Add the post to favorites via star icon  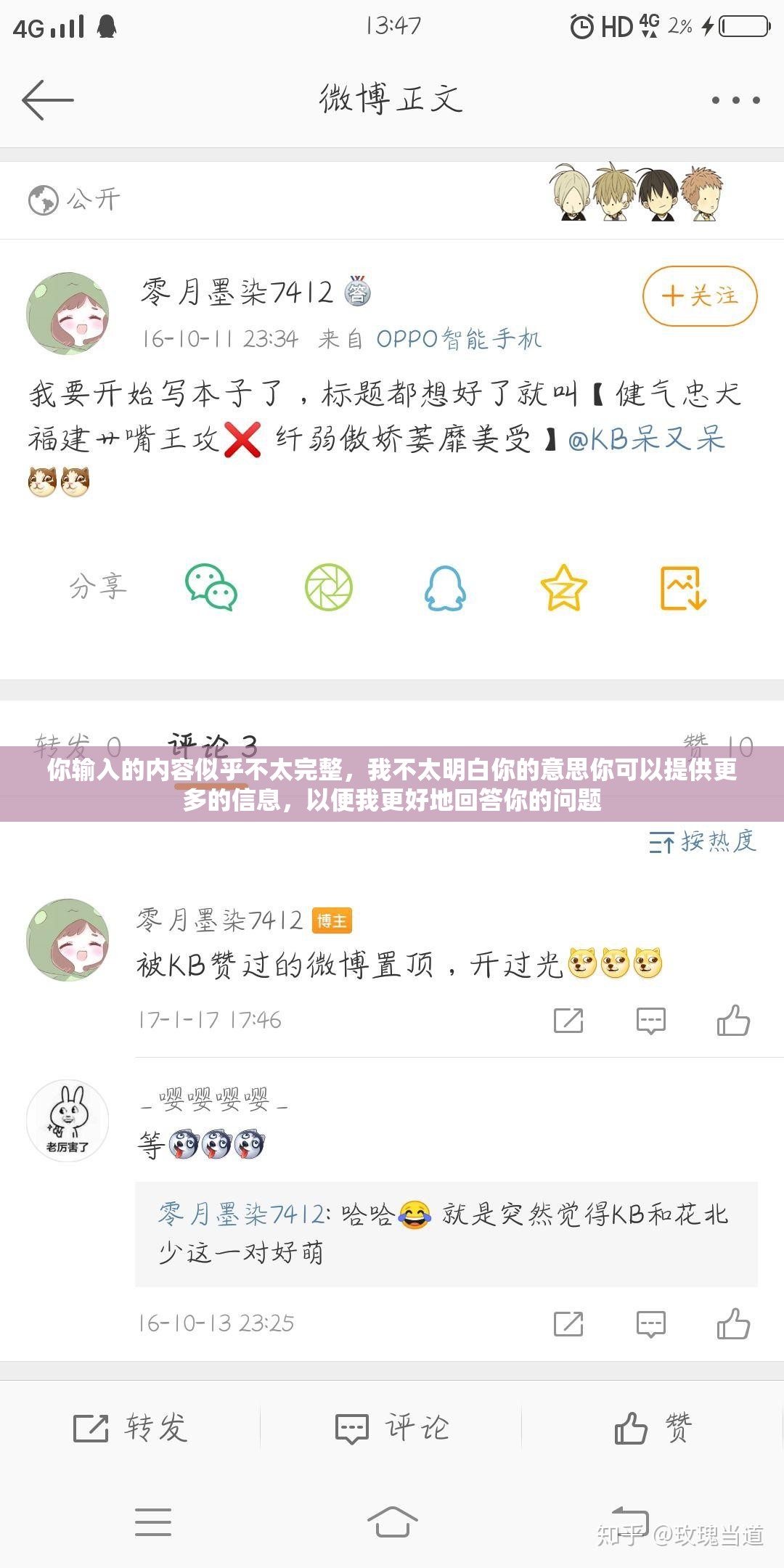pyautogui.click(x=565, y=589)
